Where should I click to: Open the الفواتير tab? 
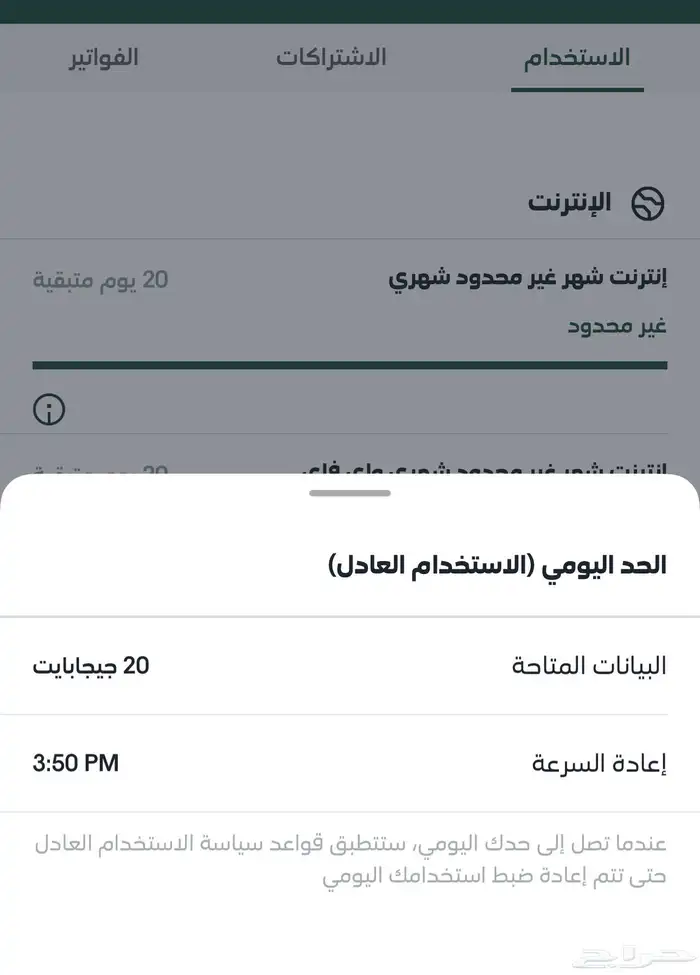pos(103,57)
